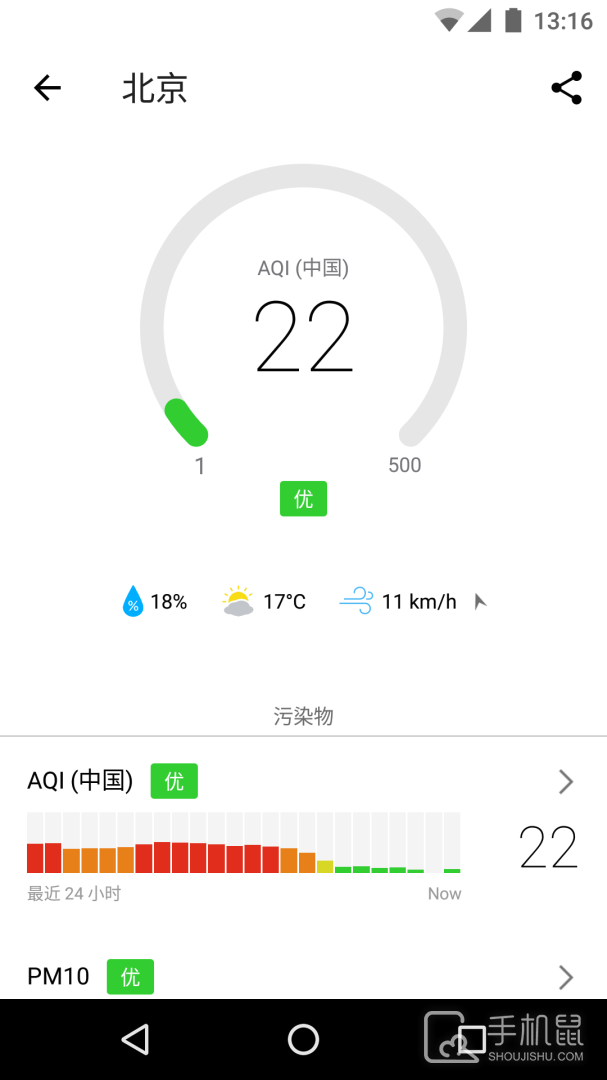Go back using the top-left arrow
Image resolution: width=607 pixels, height=1080 pixels.
tap(48, 88)
